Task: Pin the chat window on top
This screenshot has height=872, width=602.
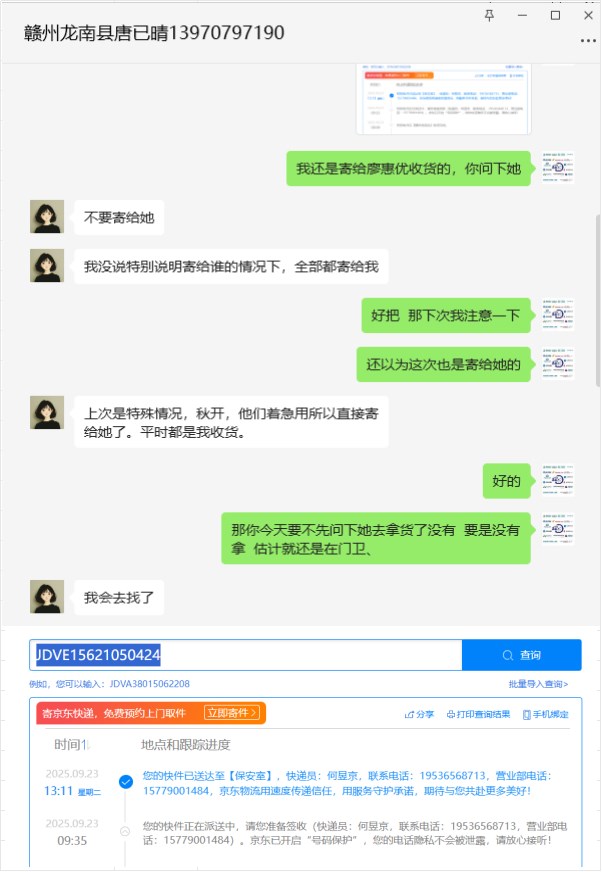Action: (x=488, y=15)
